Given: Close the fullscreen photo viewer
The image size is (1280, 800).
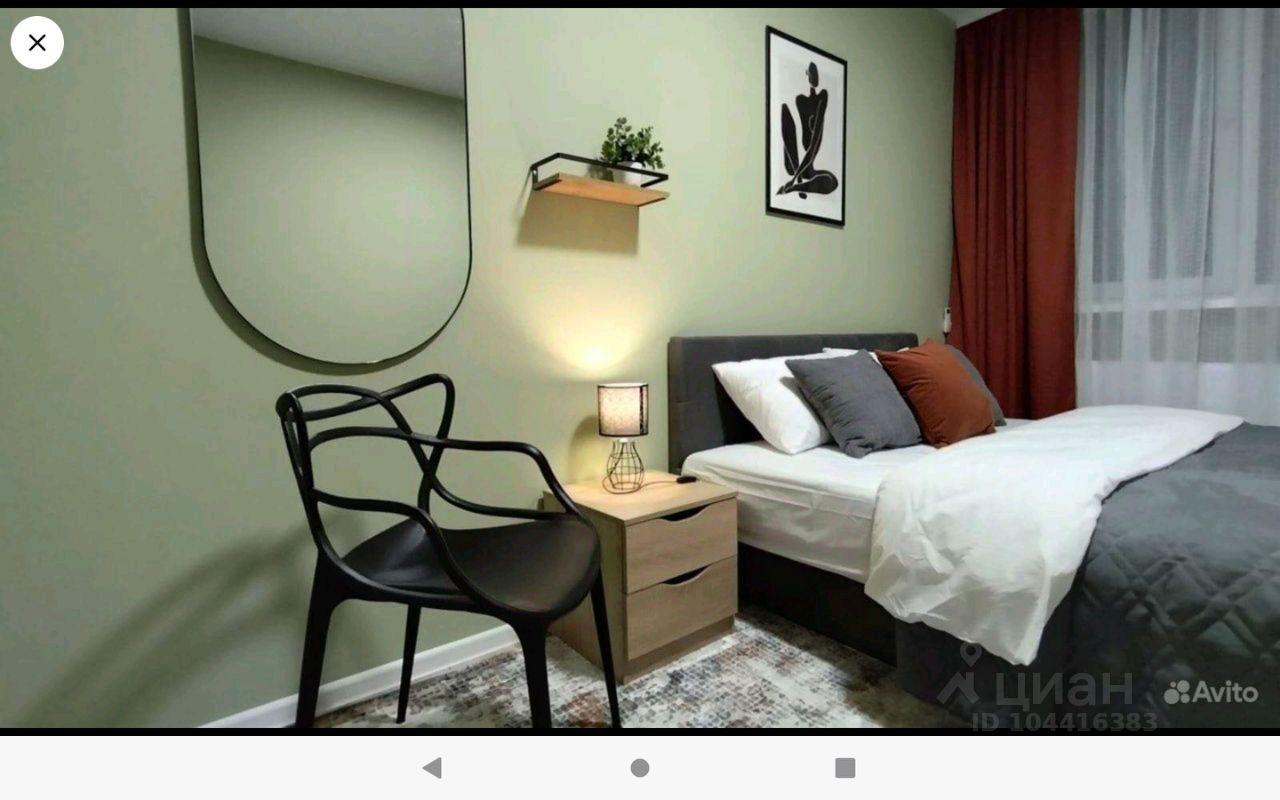Looking at the screenshot, I should coord(37,43).
